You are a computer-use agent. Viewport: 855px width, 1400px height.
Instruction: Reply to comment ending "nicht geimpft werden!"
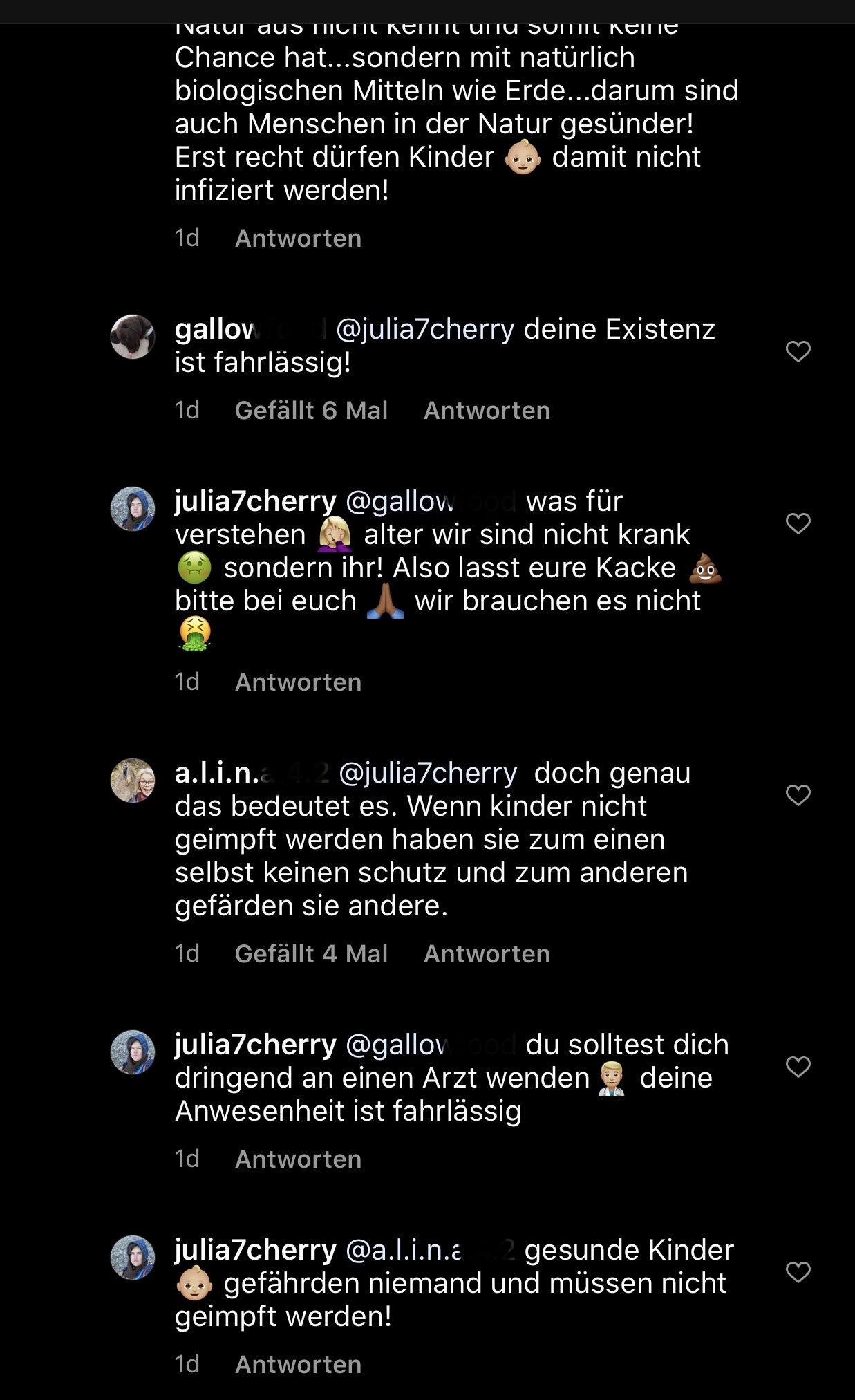pyautogui.click(x=298, y=1365)
